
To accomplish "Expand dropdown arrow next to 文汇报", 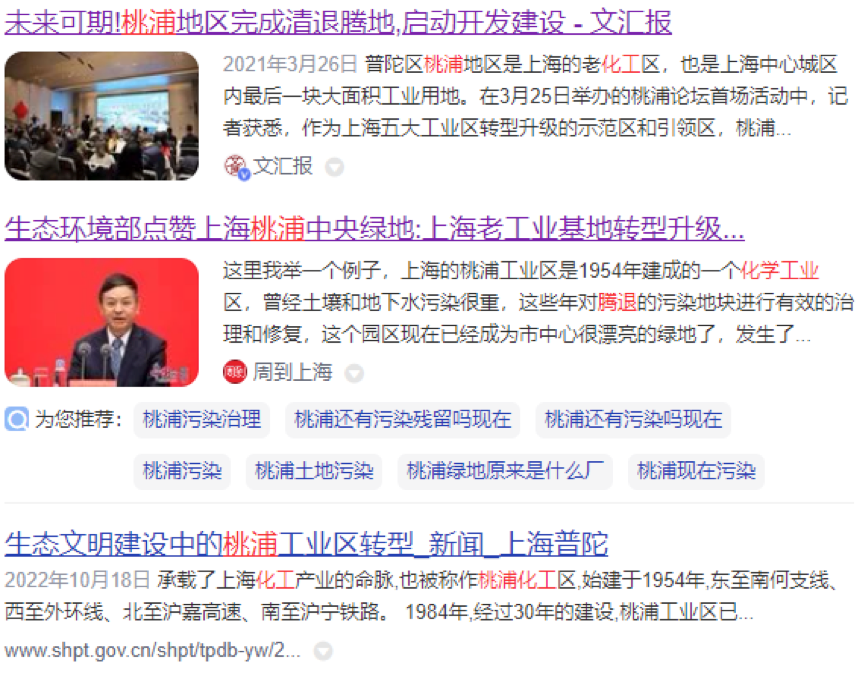I will (335, 167).
